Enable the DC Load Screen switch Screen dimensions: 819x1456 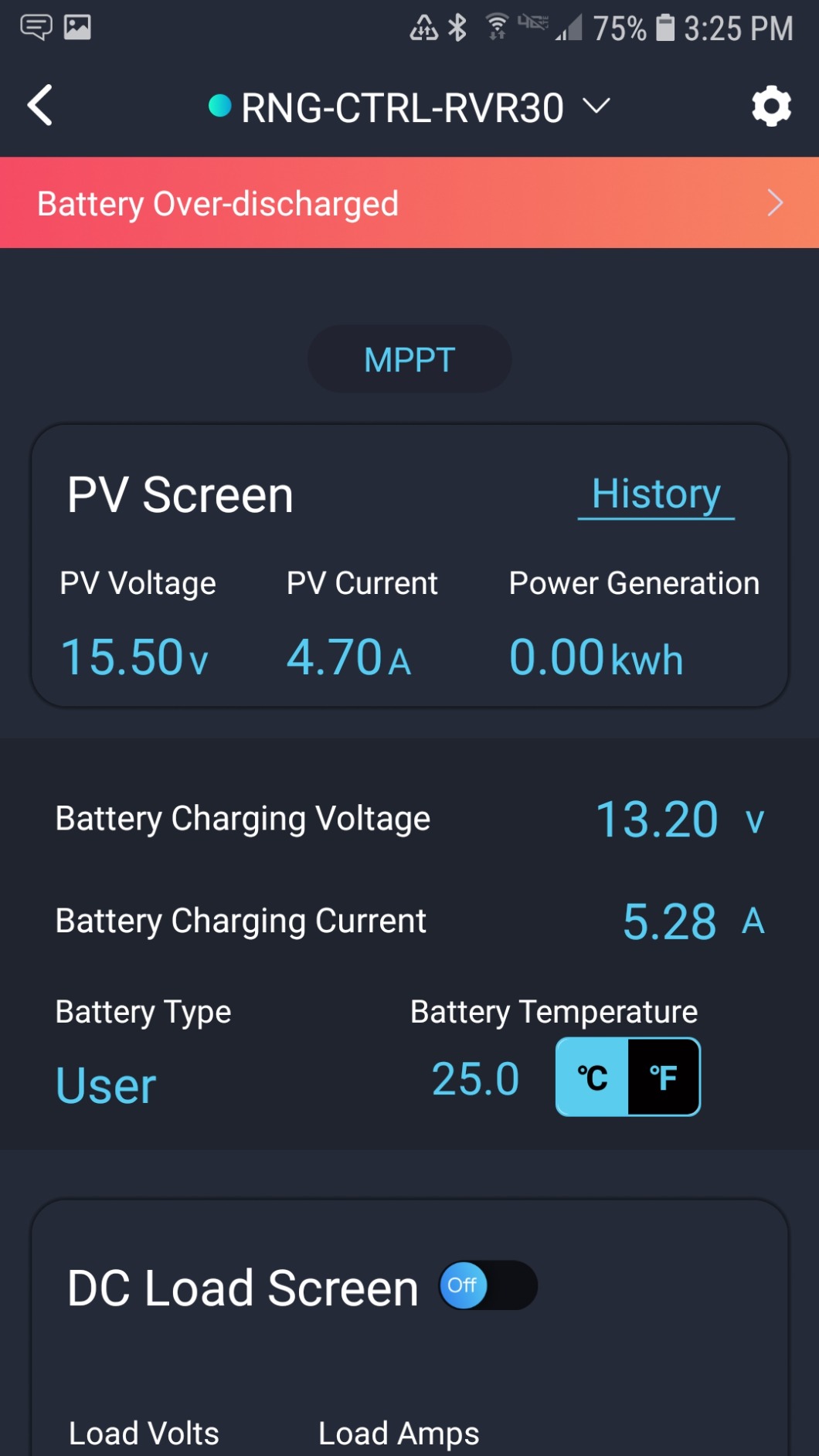[x=487, y=1285]
